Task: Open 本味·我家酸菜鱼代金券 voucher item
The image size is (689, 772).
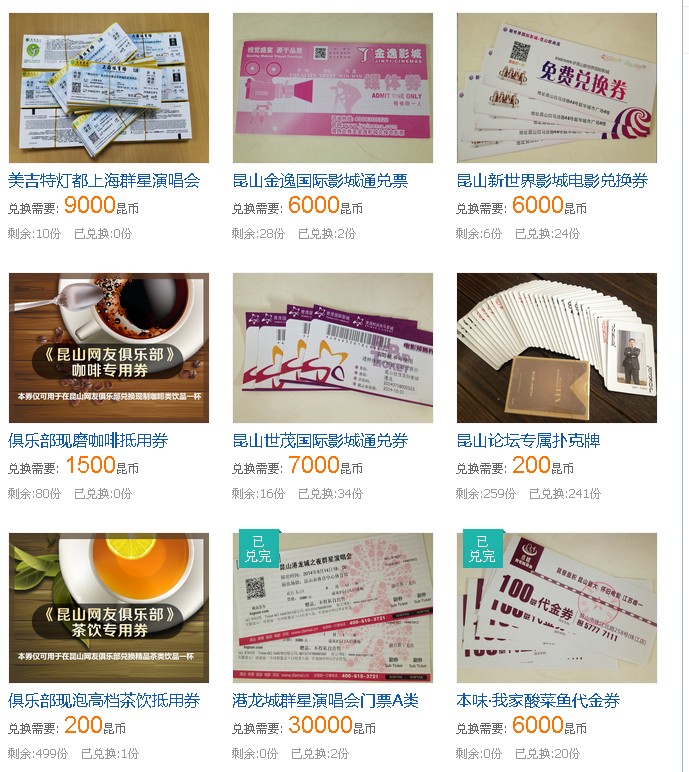Action: [x=538, y=701]
